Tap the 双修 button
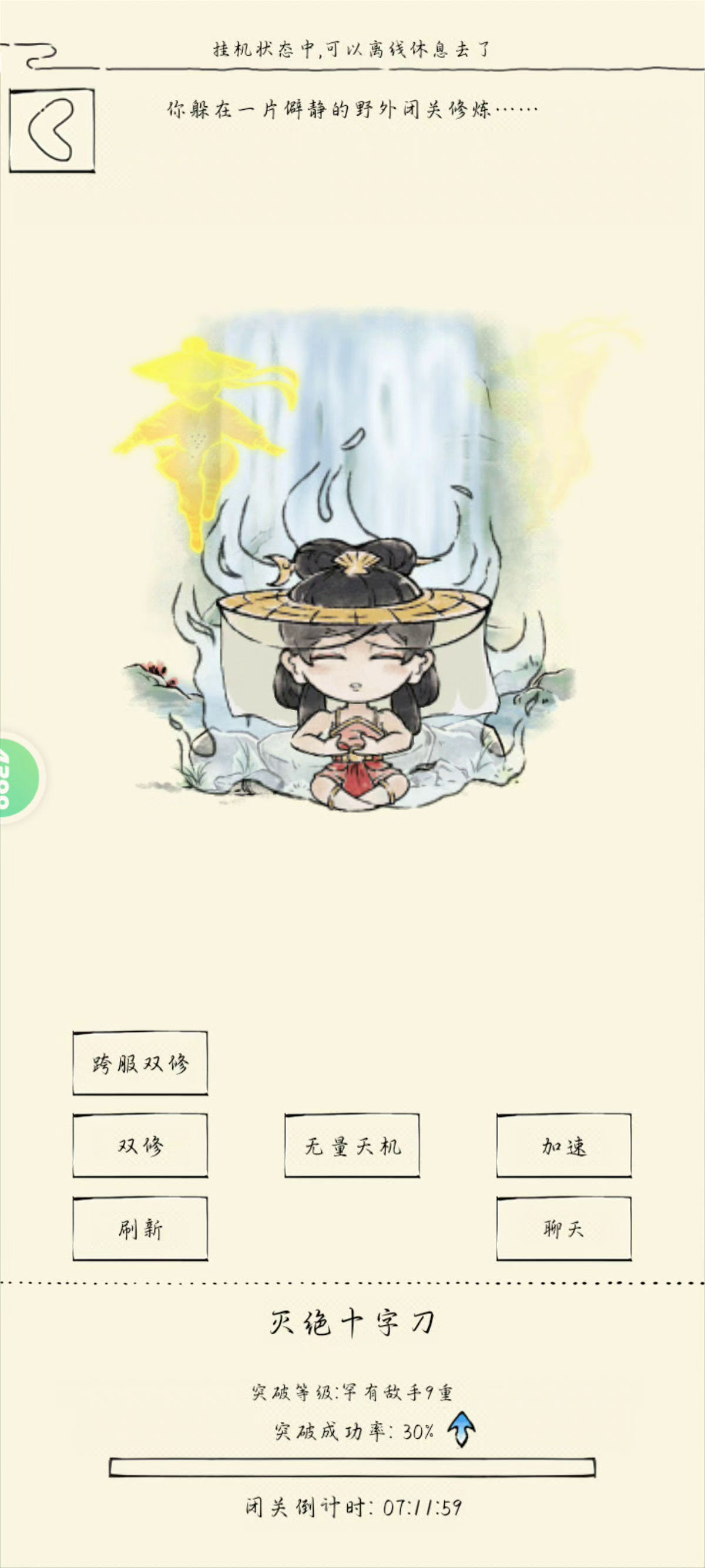 coord(140,1146)
